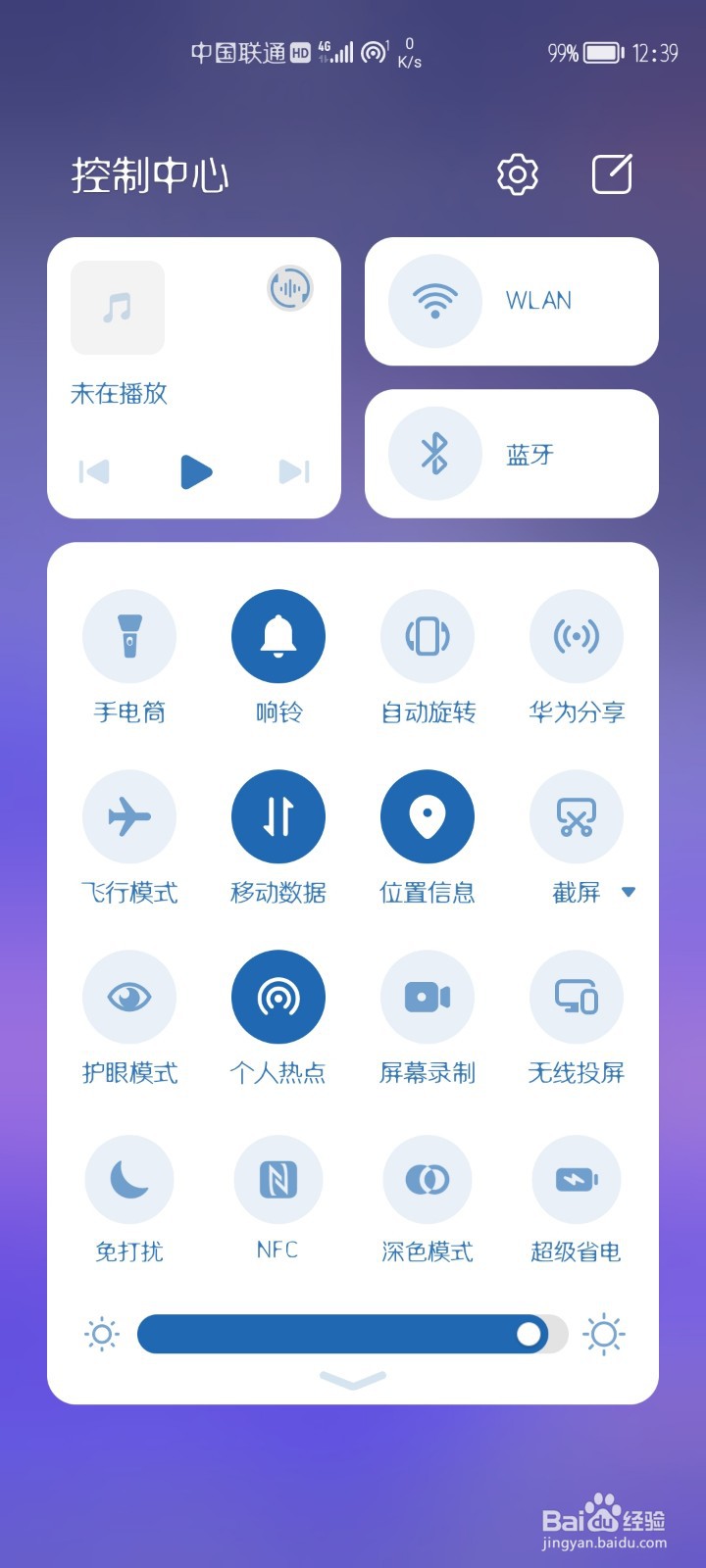Turn on super power saving (超级省电)
The image size is (706, 1568).
coord(577,1179)
